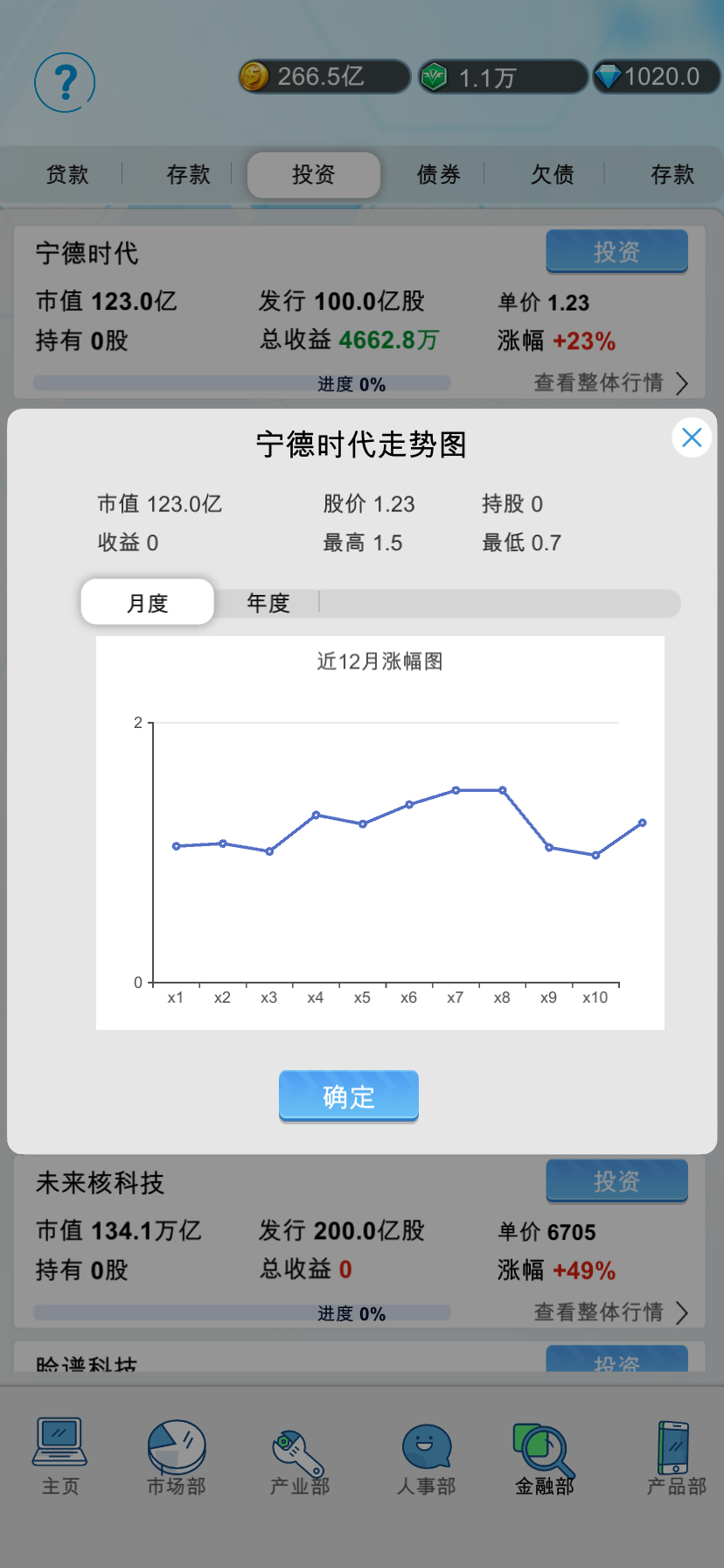Screen dimensions: 724x1568
Task: Confirm with the 确定 button
Action: (349, 1095)
